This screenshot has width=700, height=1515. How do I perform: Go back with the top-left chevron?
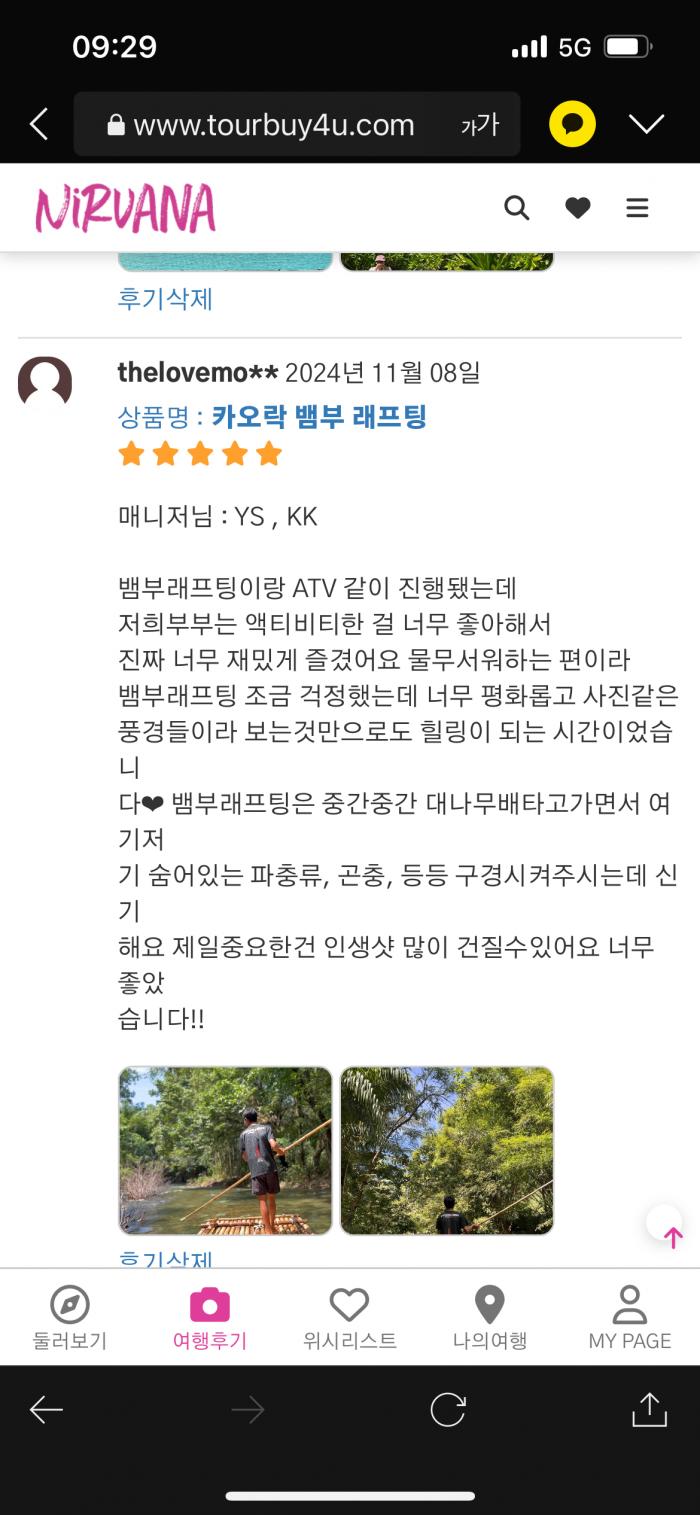[x=39, y=125]
